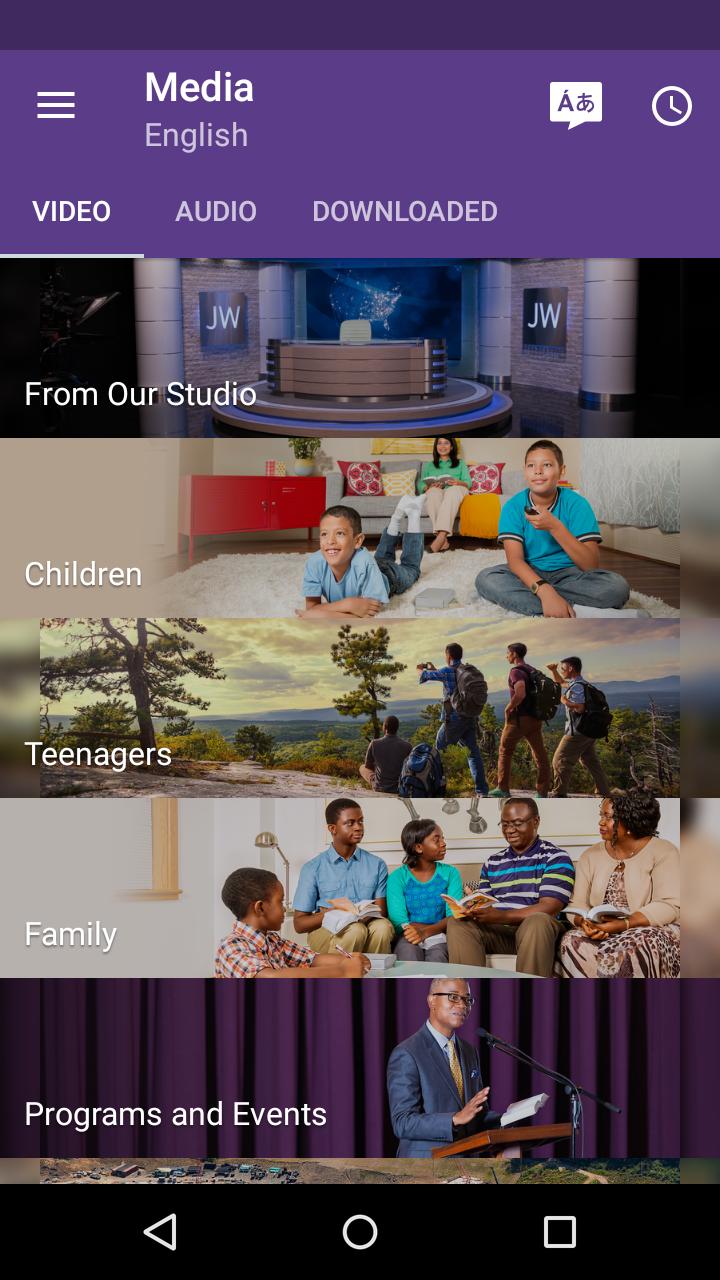Image resolution: width=720 pixels, height=1280 pixels.
Task: Open the Programs and Events category
Action: [360, 1068]
